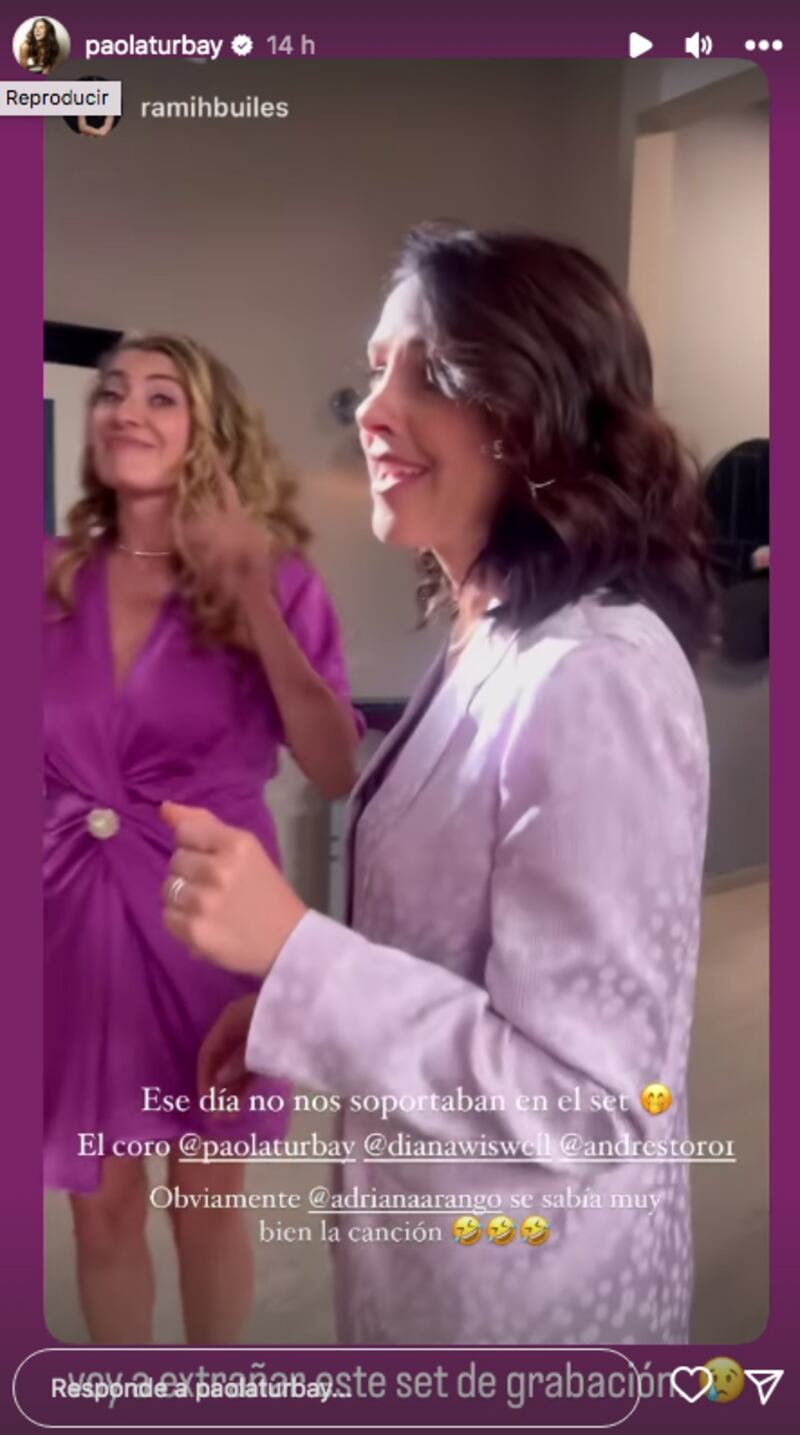Share the story via paper plane icon
800x1435 pixels.
click(765, 1385)
